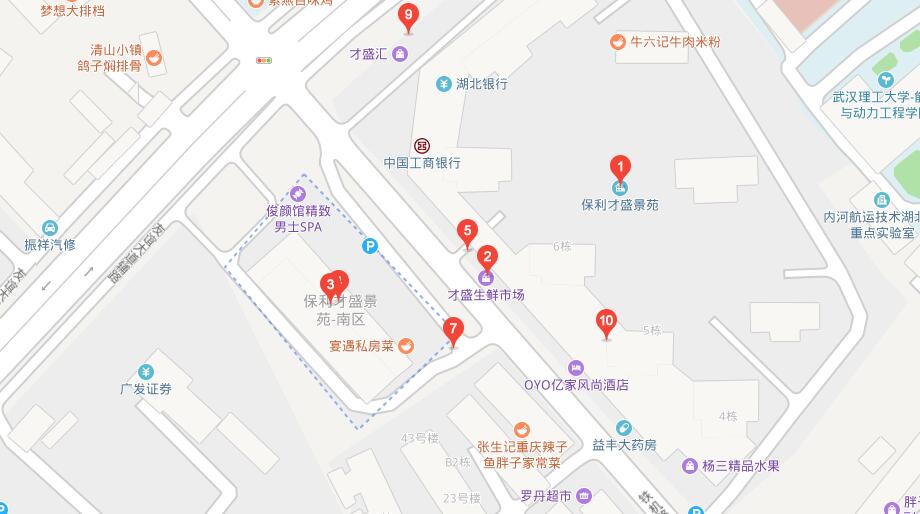920x514 pixels.
Task: Tap 杨三精品水果 shop icon
Action: 690,465
